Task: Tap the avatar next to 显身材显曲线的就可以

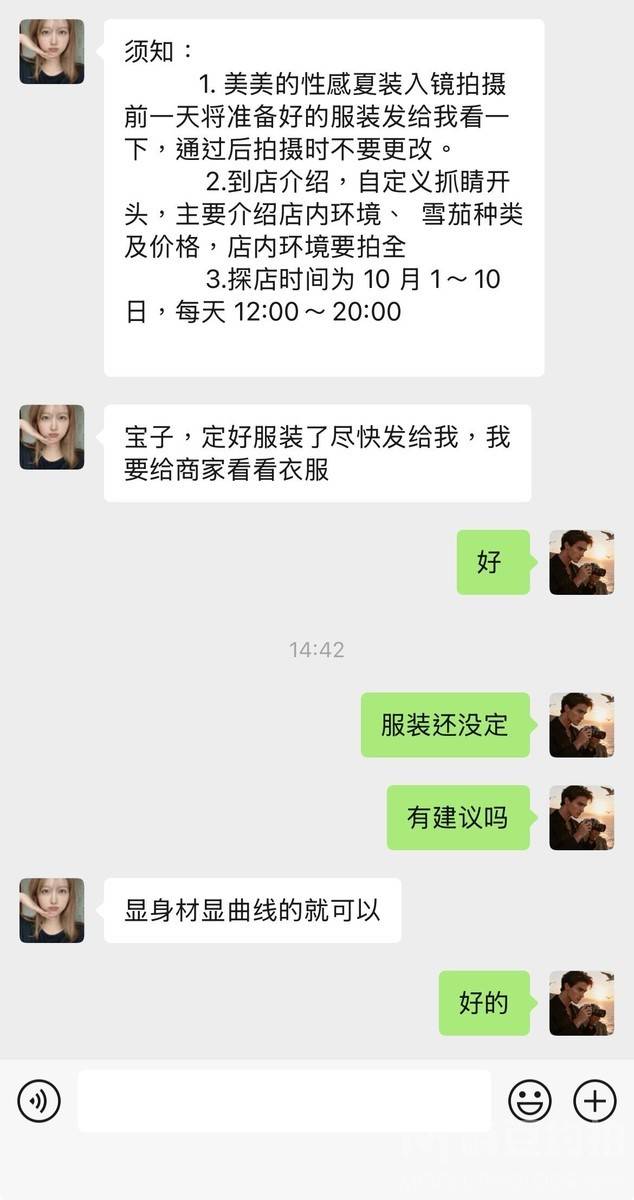Action: click(52, 910)
